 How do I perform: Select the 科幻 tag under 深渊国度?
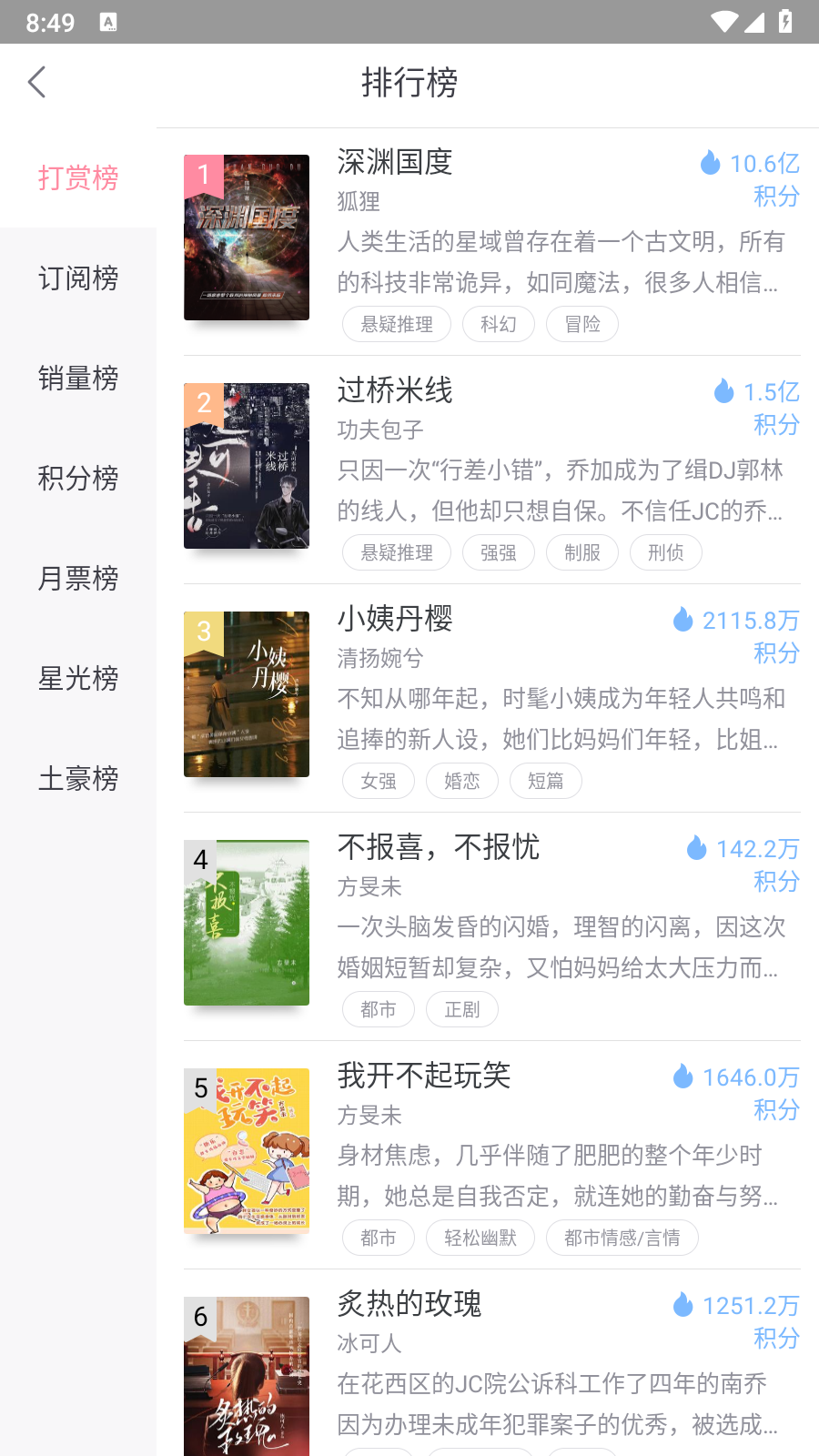coord(499,324)
